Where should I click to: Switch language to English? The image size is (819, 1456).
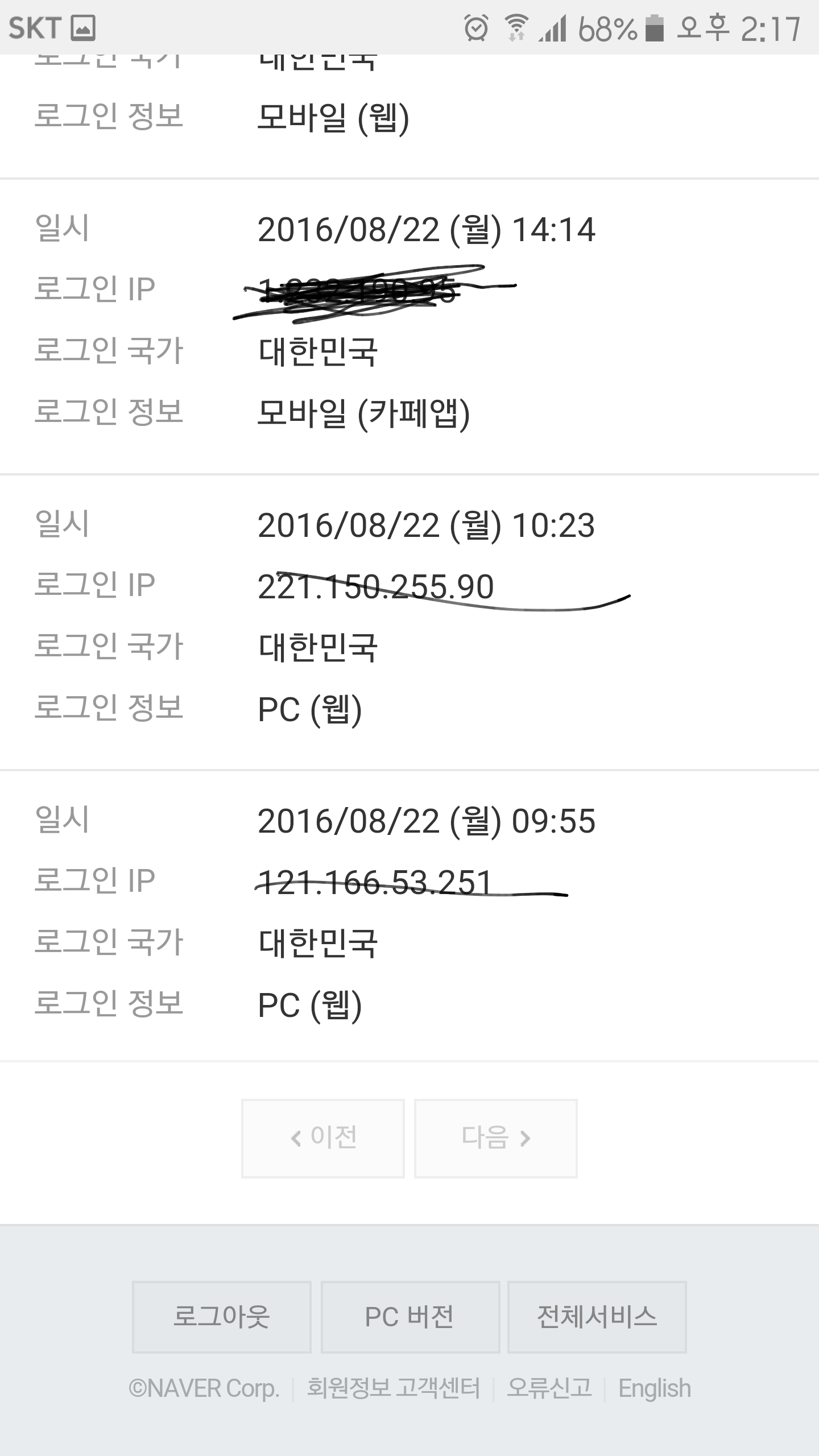point(654,1388)
